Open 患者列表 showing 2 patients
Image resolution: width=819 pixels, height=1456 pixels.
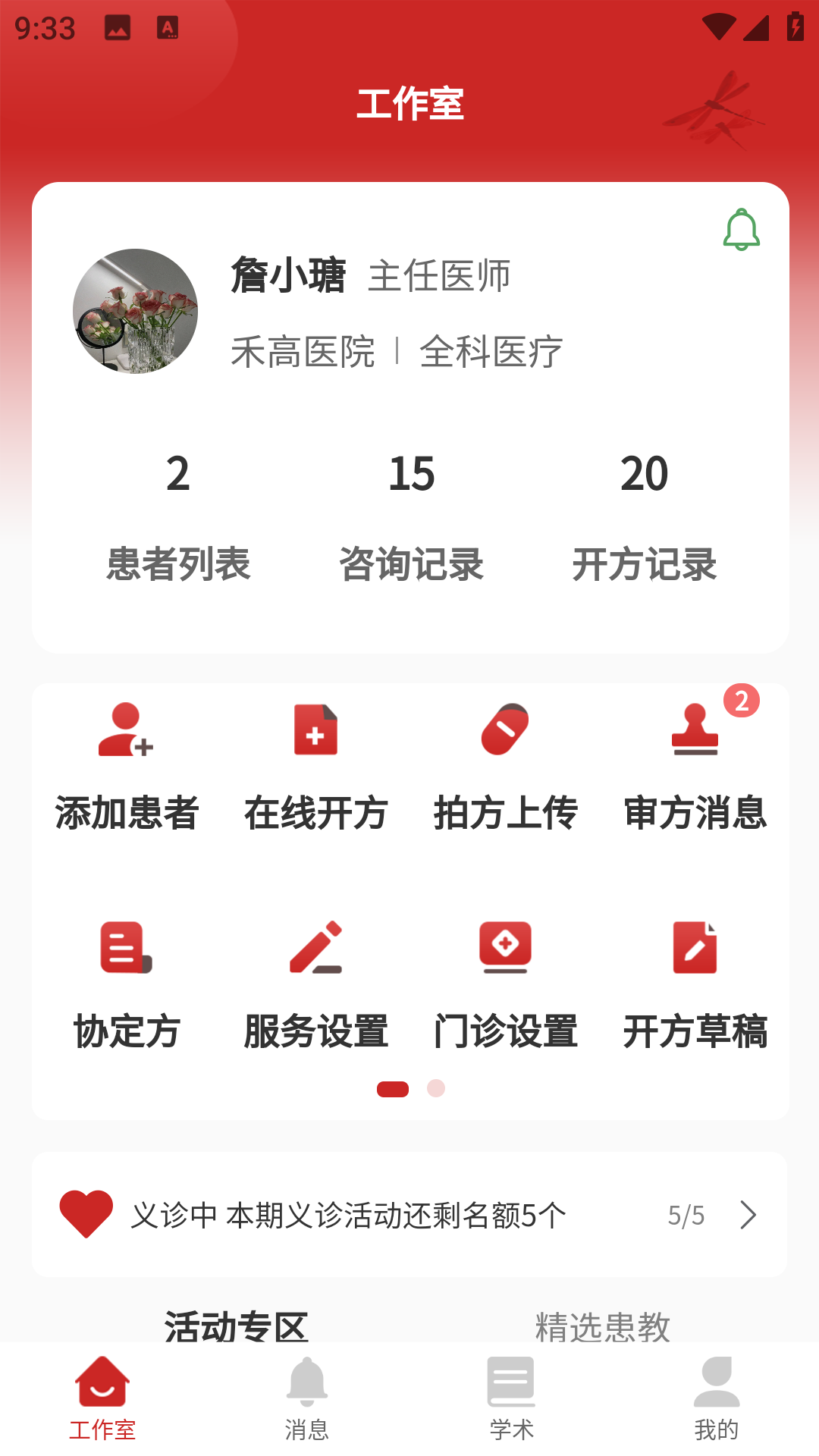click(x=178, y=523)
